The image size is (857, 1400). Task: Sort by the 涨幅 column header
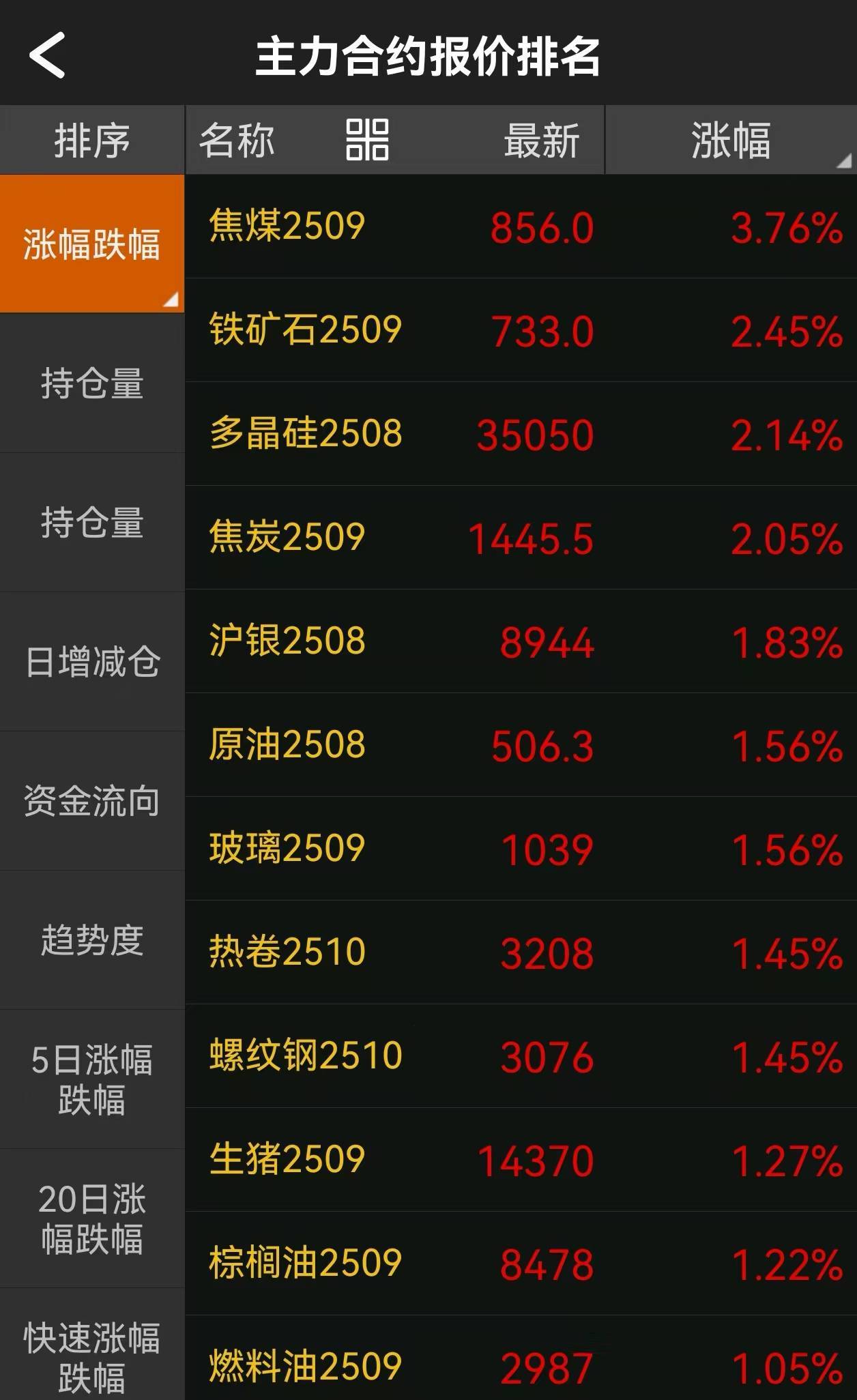coord(731,140)
